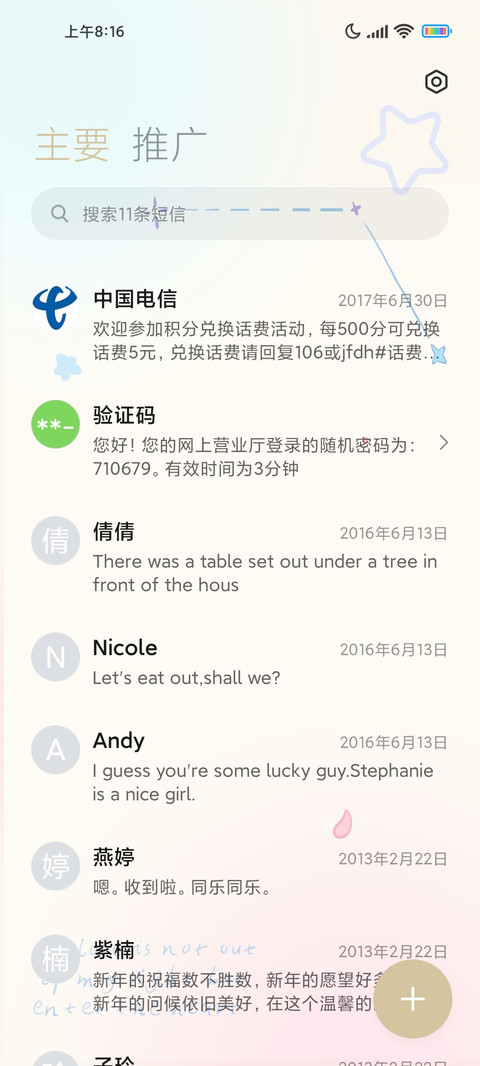Open the settings hexagon icon

click(x=436, y=82)
